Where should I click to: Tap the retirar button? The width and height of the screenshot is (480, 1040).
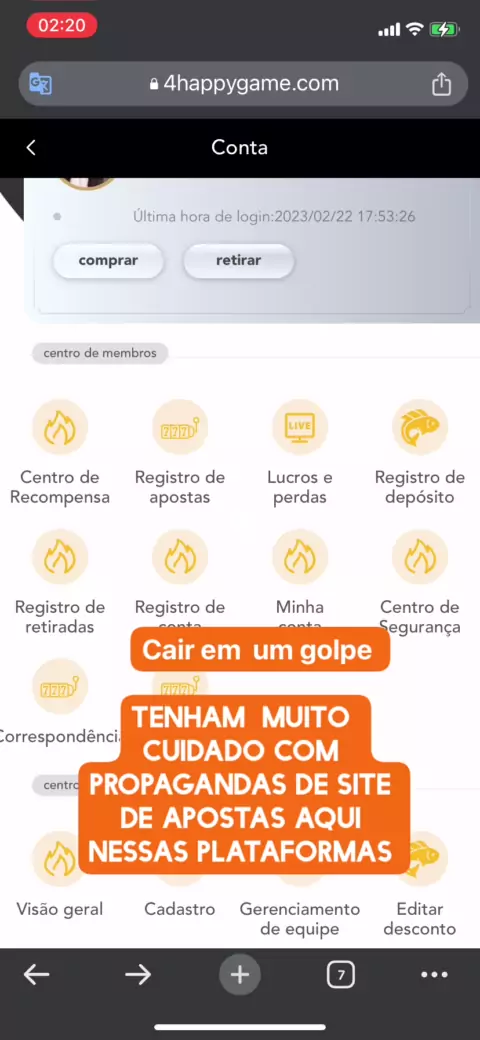239,261
